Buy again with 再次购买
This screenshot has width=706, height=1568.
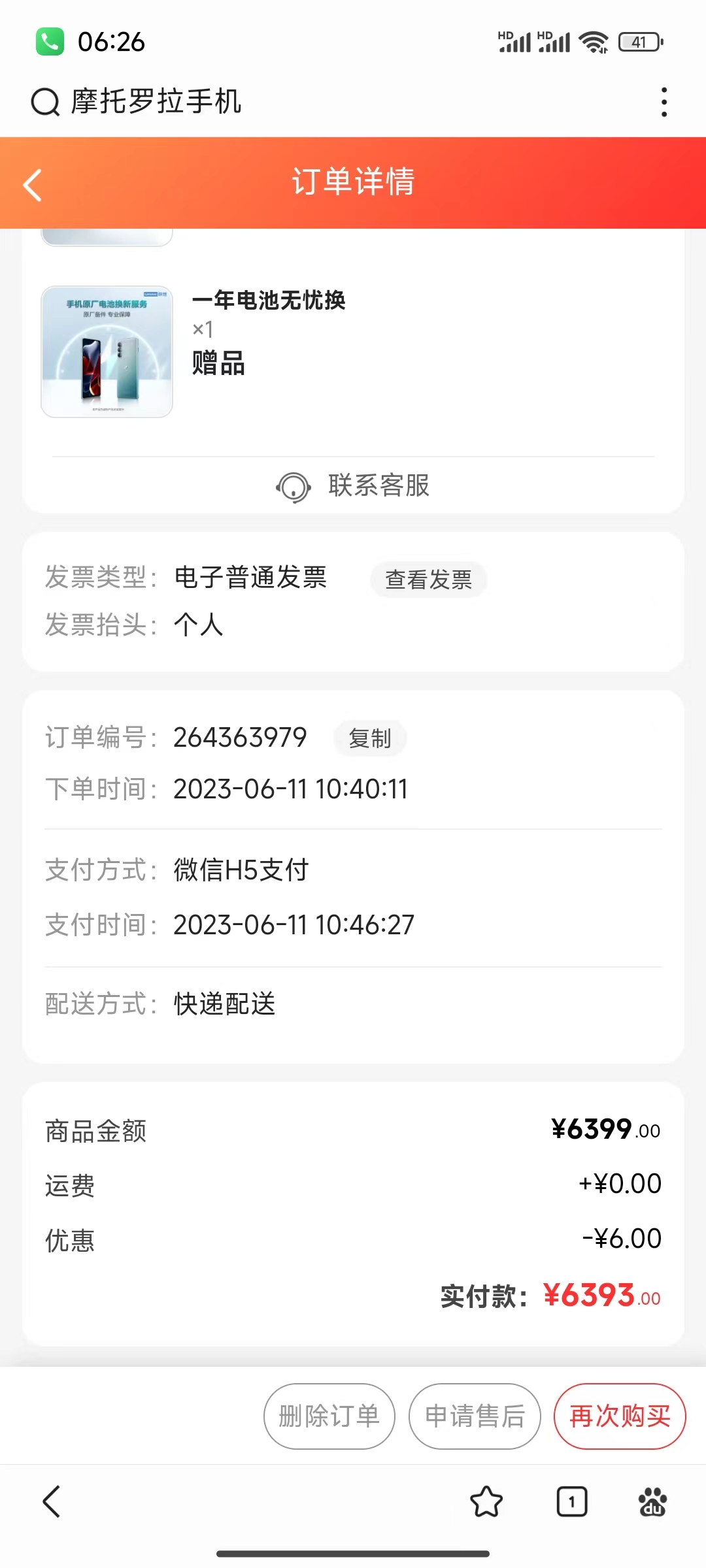pos(620,1416)
